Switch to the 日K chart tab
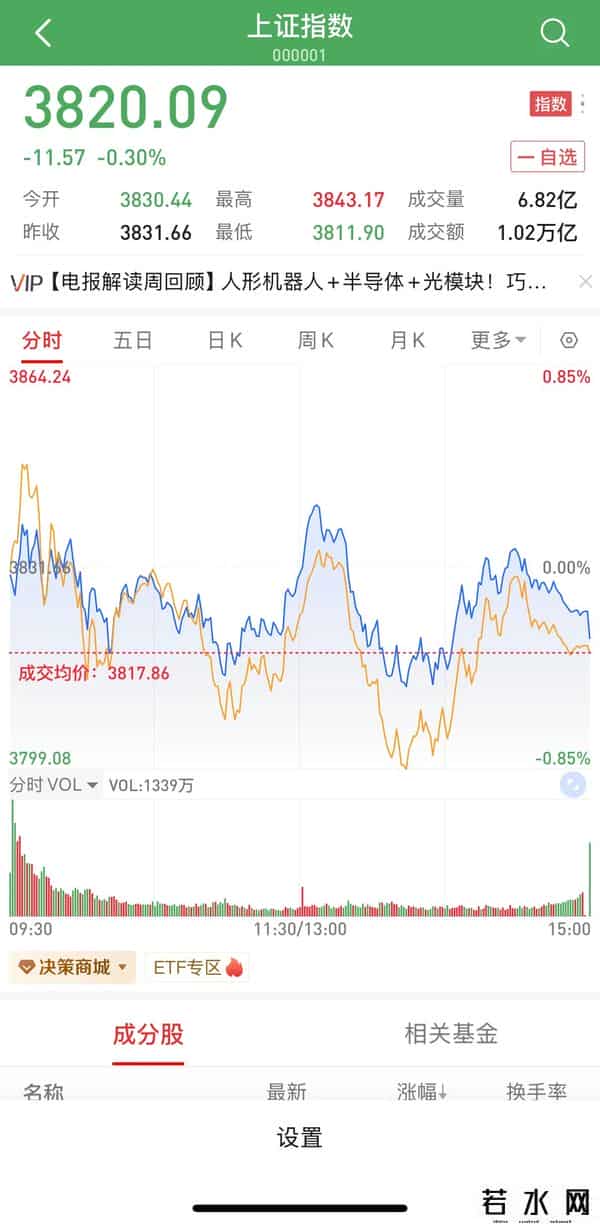The width and height of the screenshot is (600, 1224). pos(225,341)
